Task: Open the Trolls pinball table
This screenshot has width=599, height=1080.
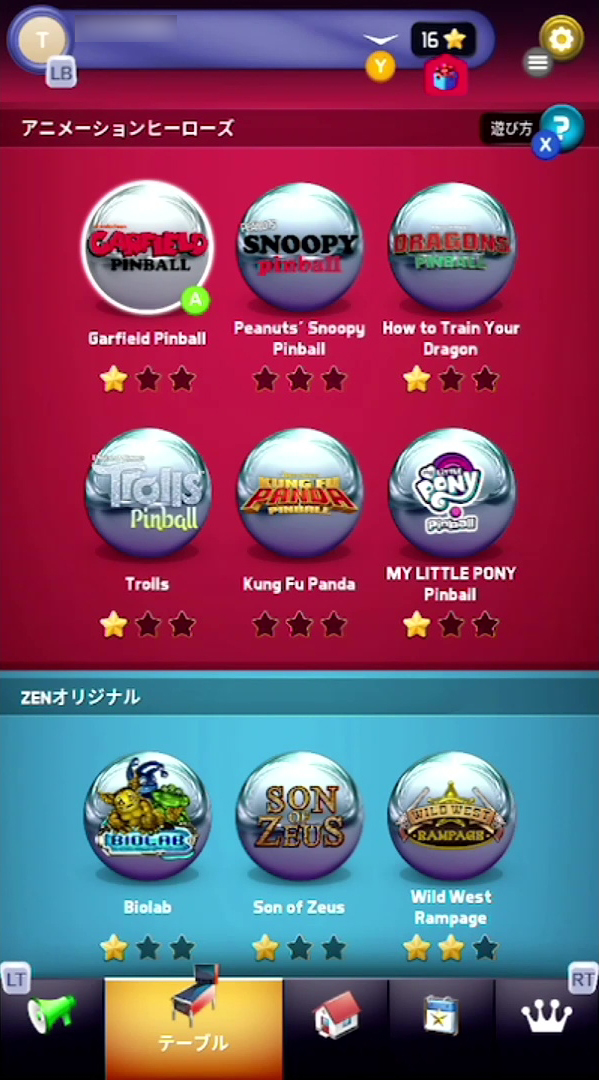Action: coord(147,493)
